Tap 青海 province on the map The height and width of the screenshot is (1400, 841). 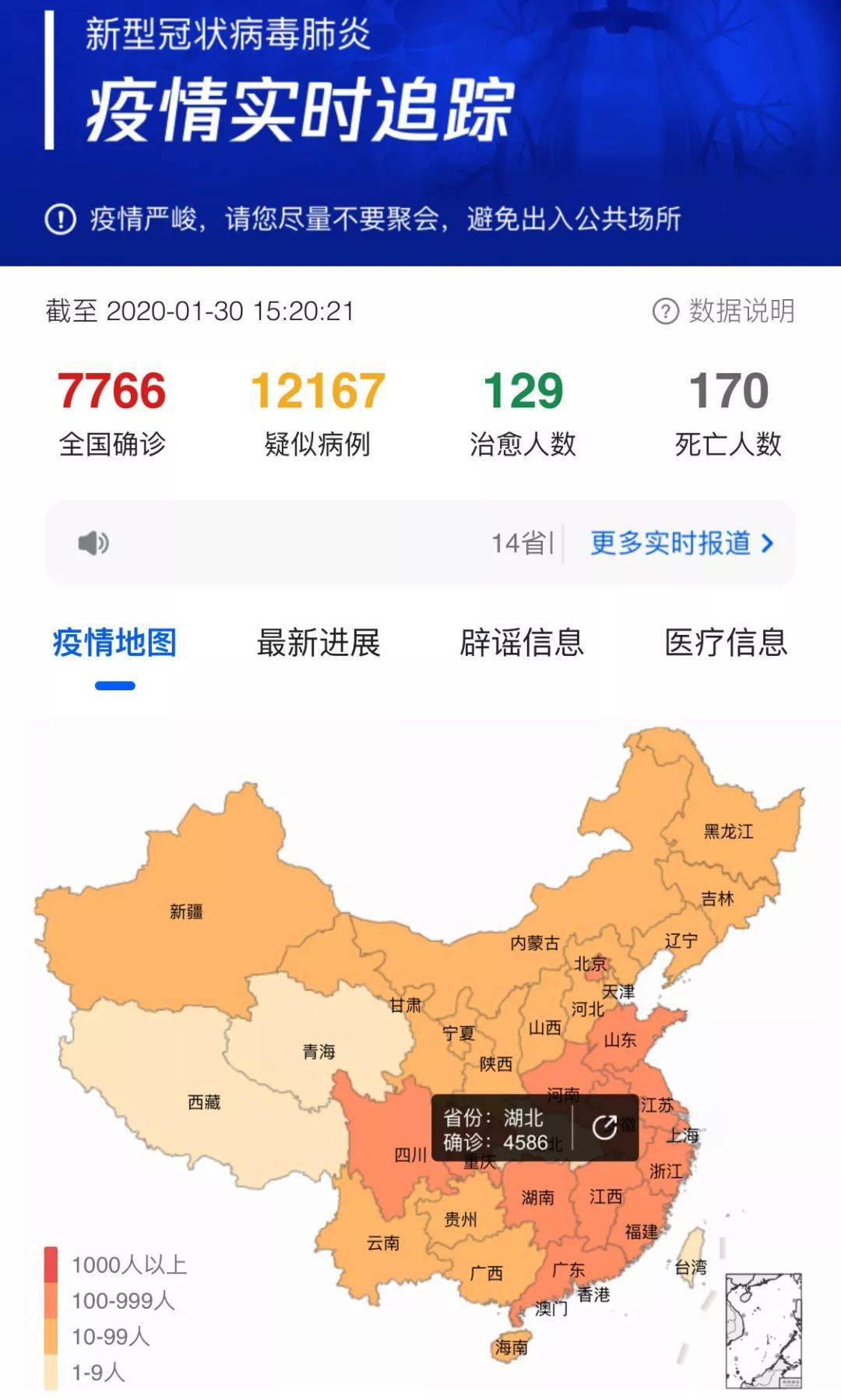(318, 1051)
